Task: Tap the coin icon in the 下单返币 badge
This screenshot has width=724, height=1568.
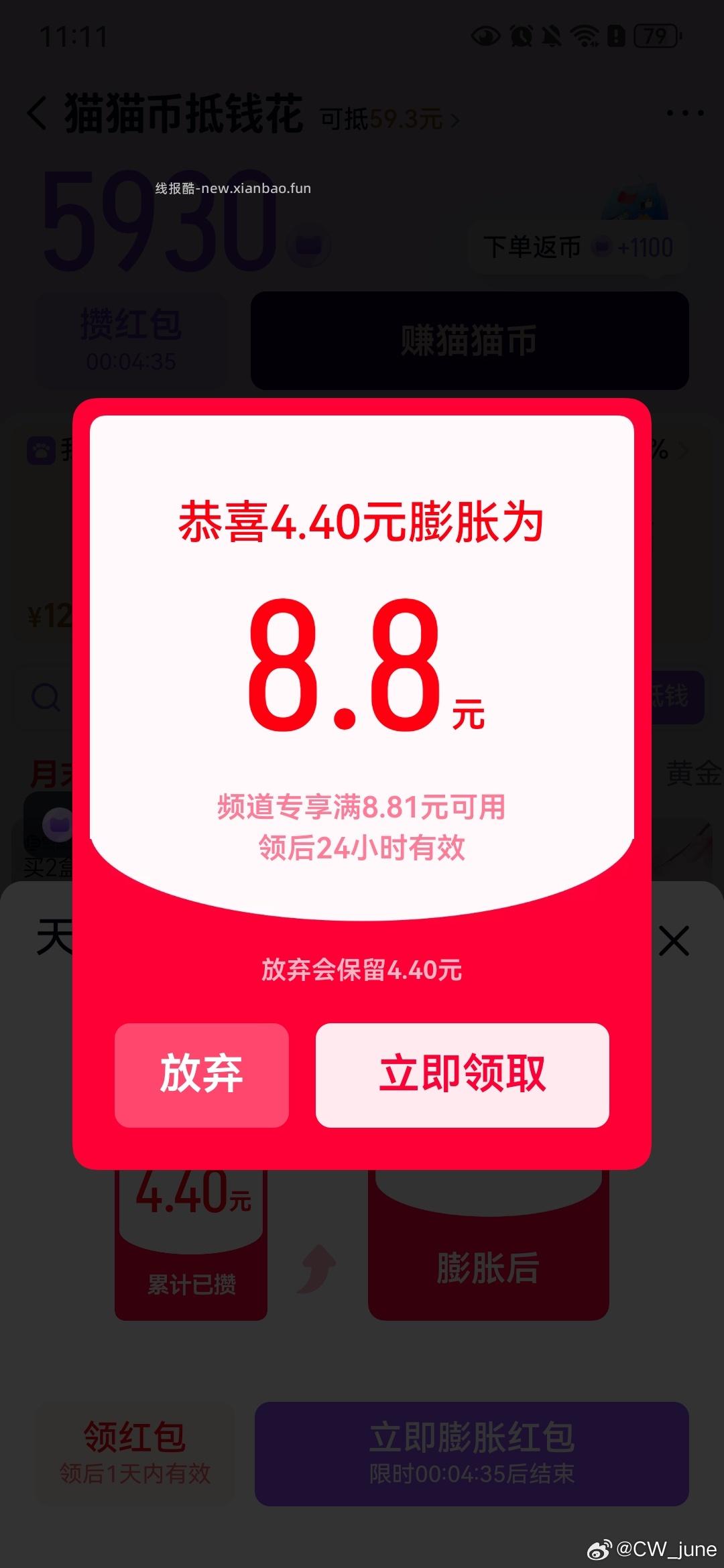Action: [x=602, y=247]
